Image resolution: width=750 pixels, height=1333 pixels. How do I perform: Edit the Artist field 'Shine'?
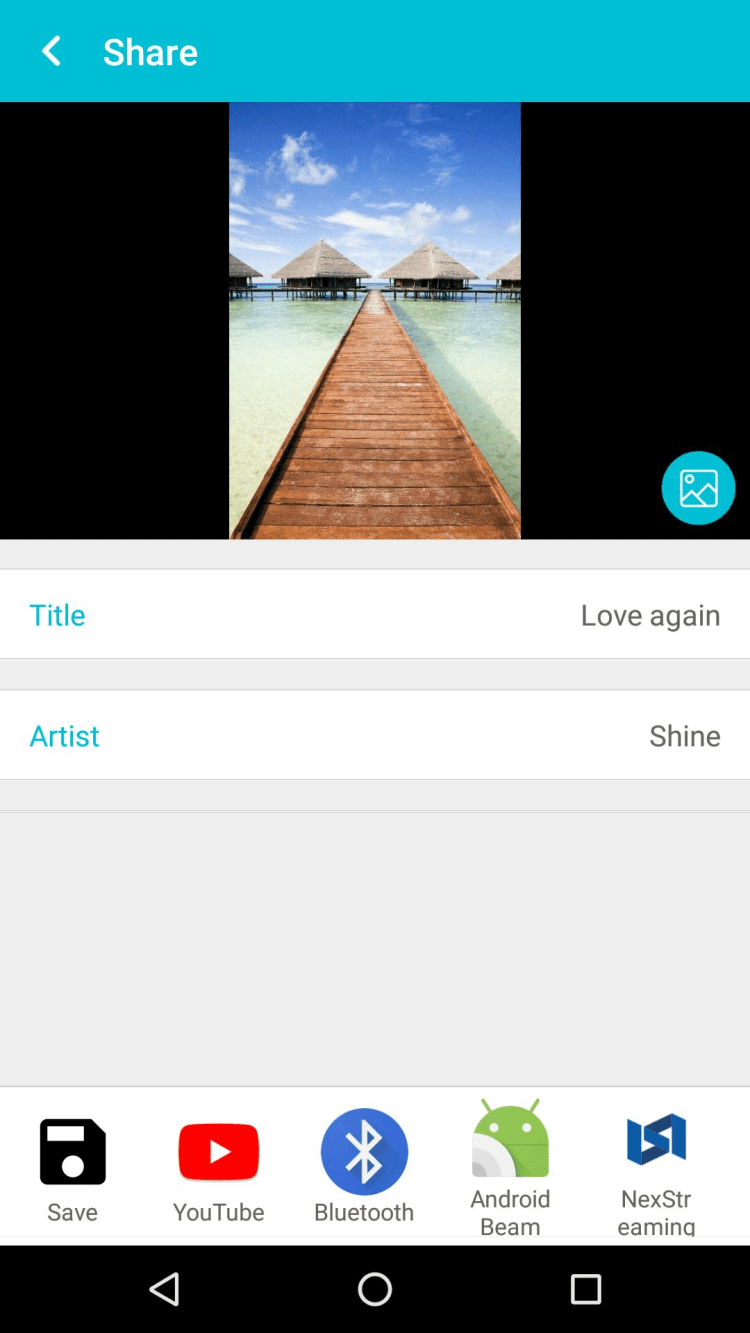pos(684,736)
